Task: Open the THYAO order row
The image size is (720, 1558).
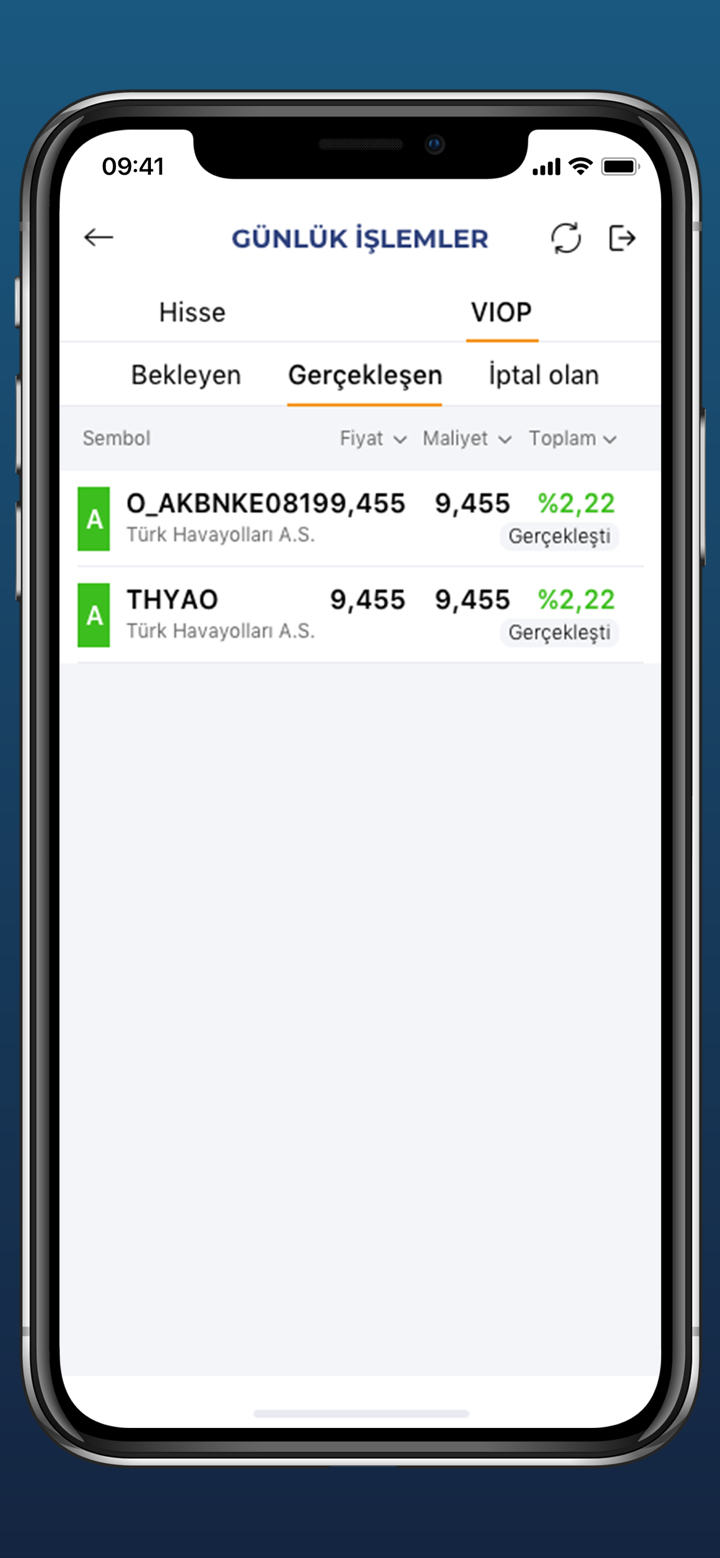Action: click(360, 614)
